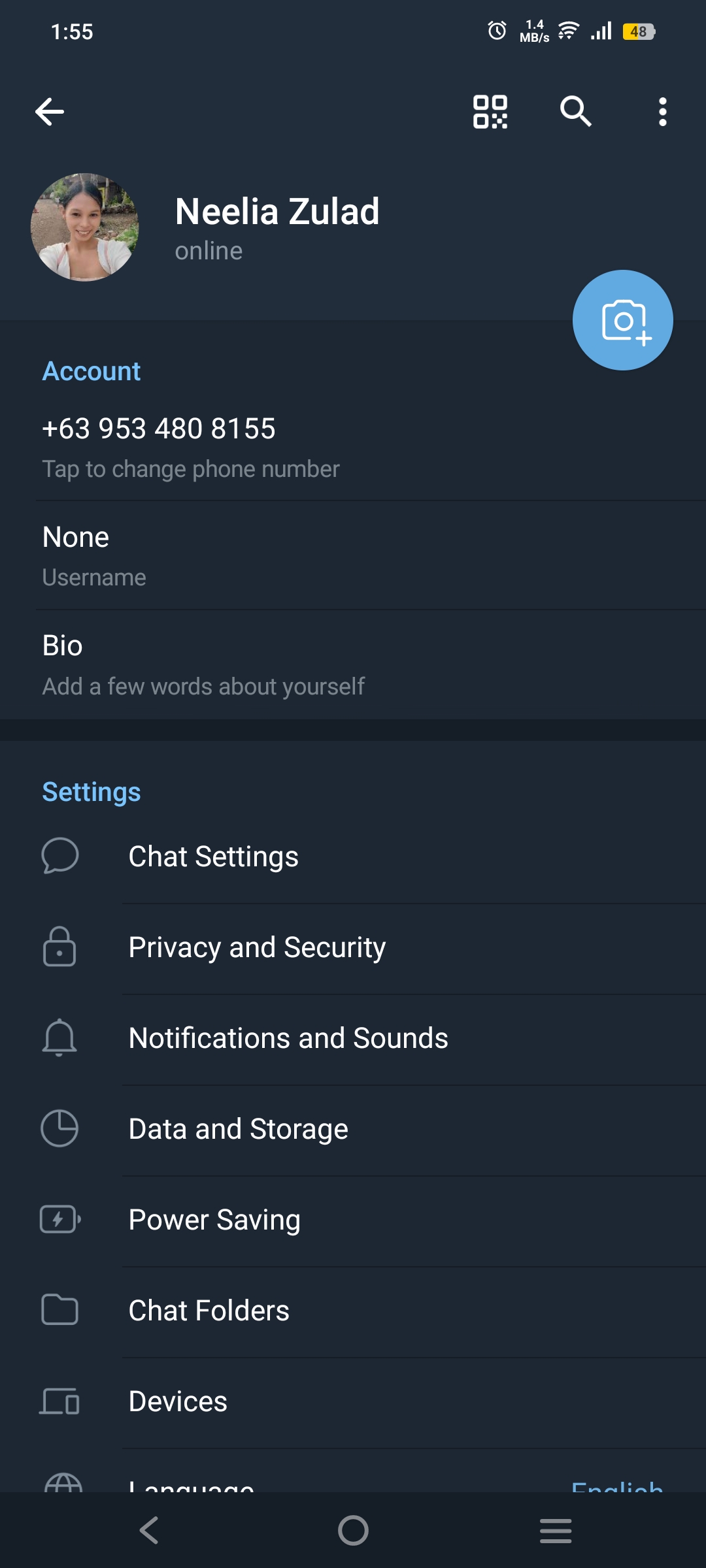Tap the search magnifier icon
The image size is (706, 1568).
[x=576, y=112]
